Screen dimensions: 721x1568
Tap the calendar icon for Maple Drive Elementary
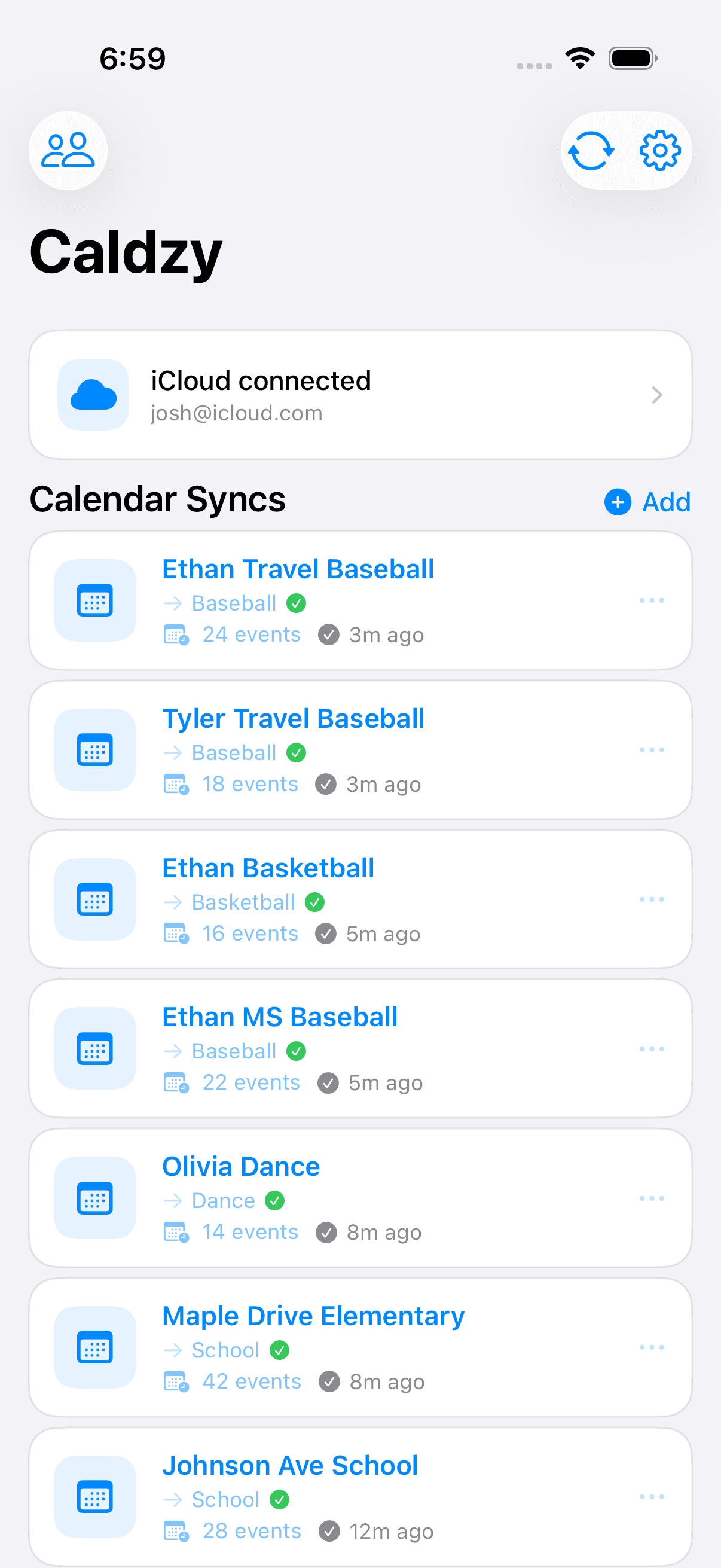pyautogui.click(x=94, y=1348)
